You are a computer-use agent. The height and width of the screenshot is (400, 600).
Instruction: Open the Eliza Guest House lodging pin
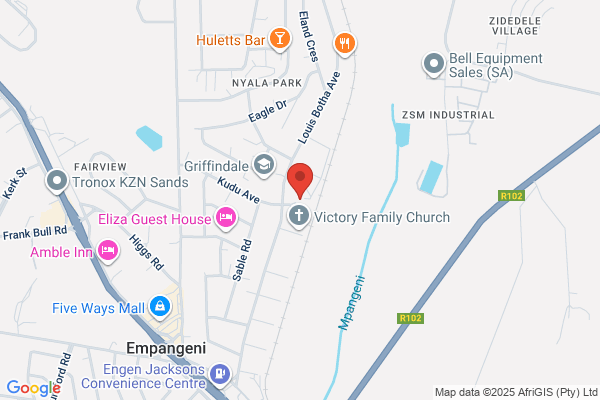226,219
